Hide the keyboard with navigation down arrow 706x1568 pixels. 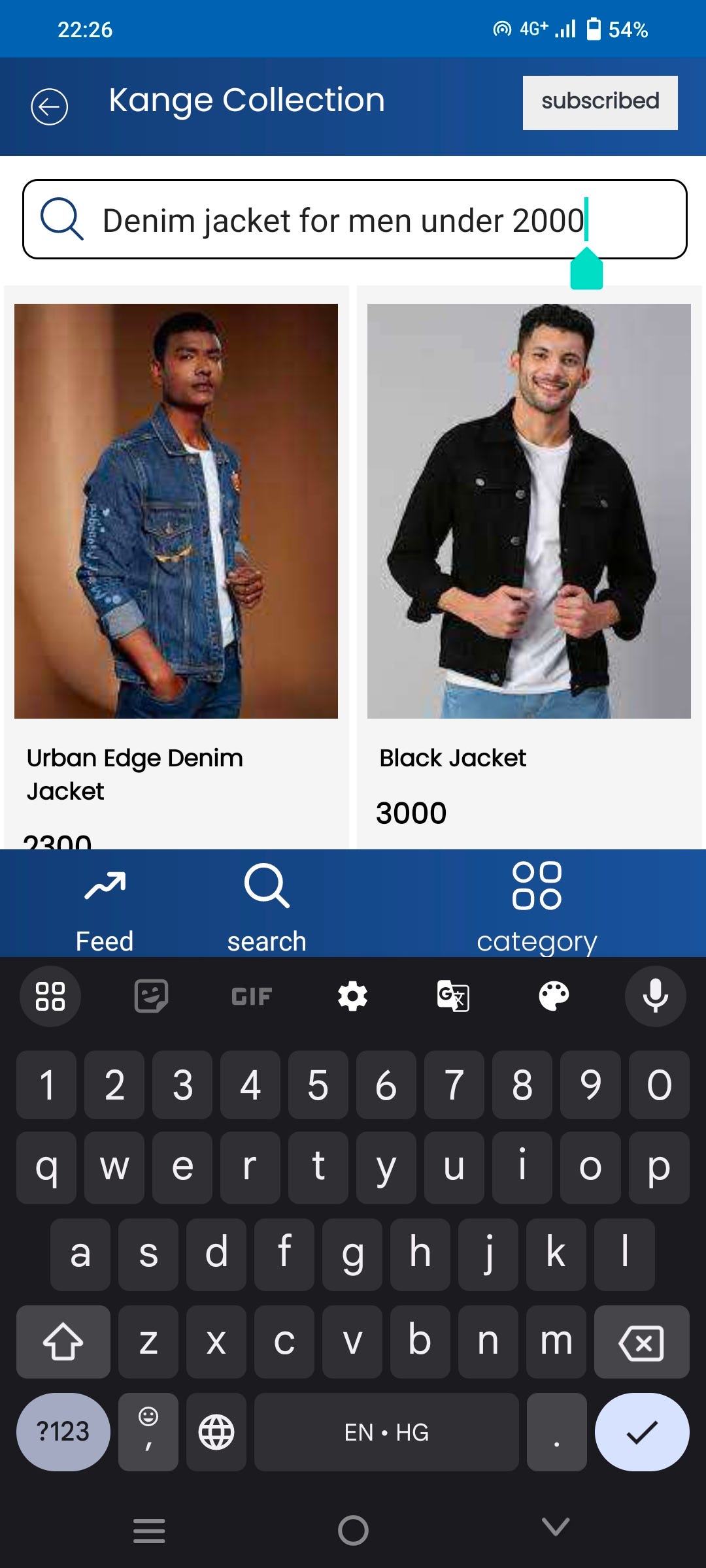pos(556,1527)
